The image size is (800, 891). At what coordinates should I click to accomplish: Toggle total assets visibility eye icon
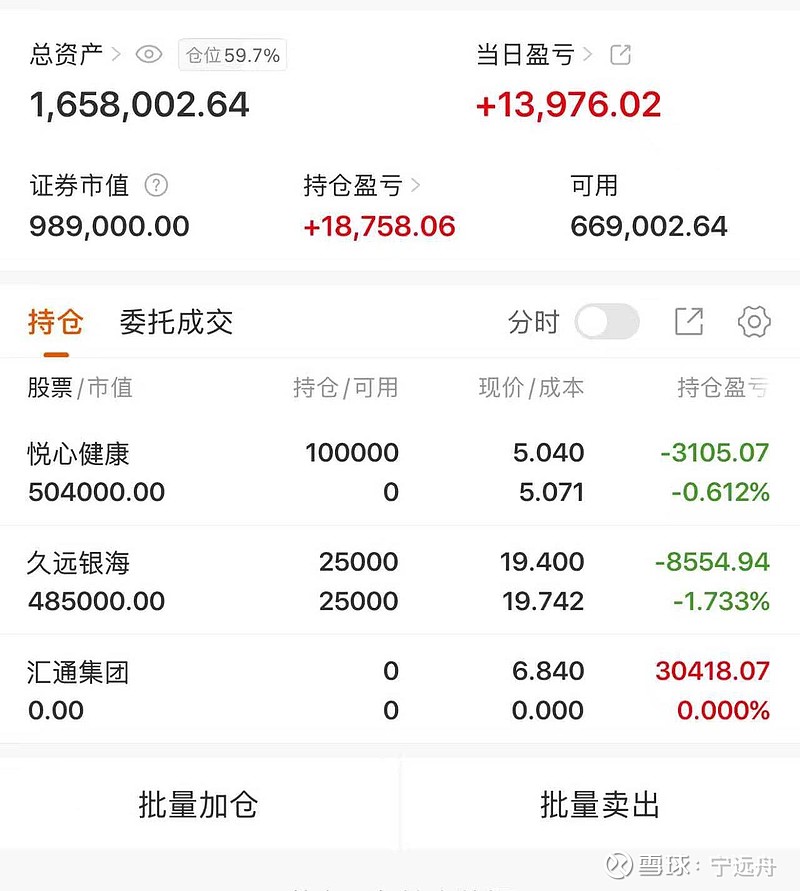(148, 55)
